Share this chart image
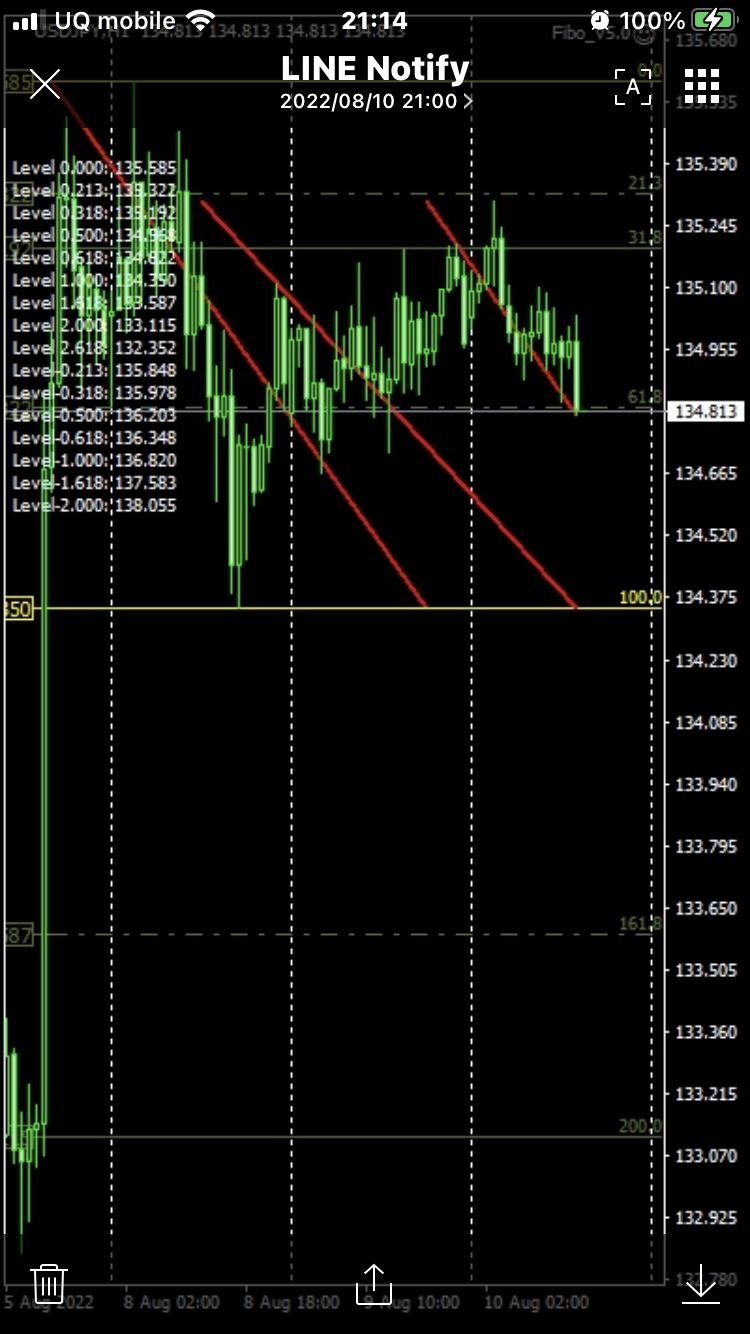 pyautogui.click(x=372, y=1283)
